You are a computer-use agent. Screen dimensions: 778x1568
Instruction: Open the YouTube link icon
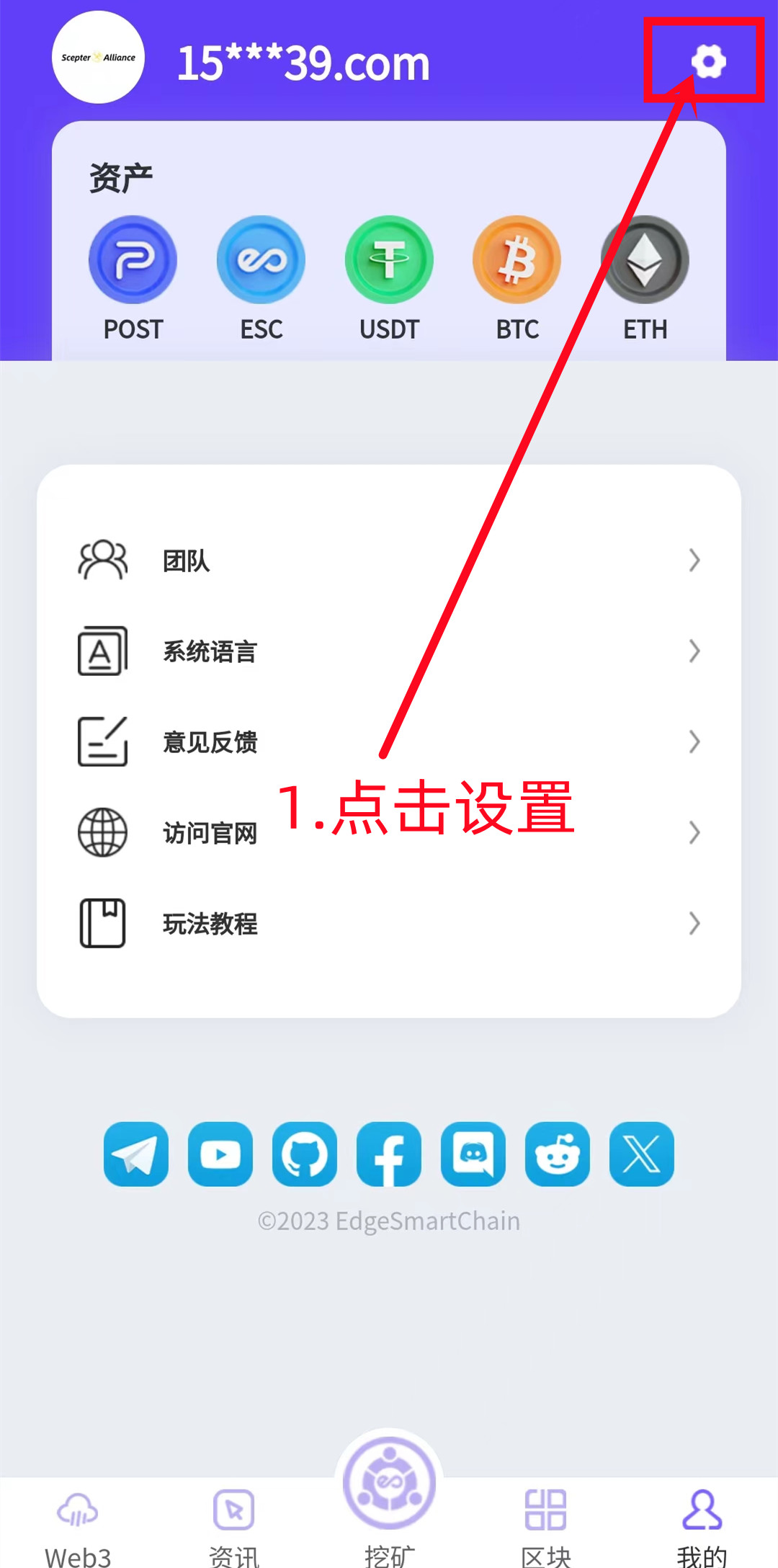tap(220, 1154)
